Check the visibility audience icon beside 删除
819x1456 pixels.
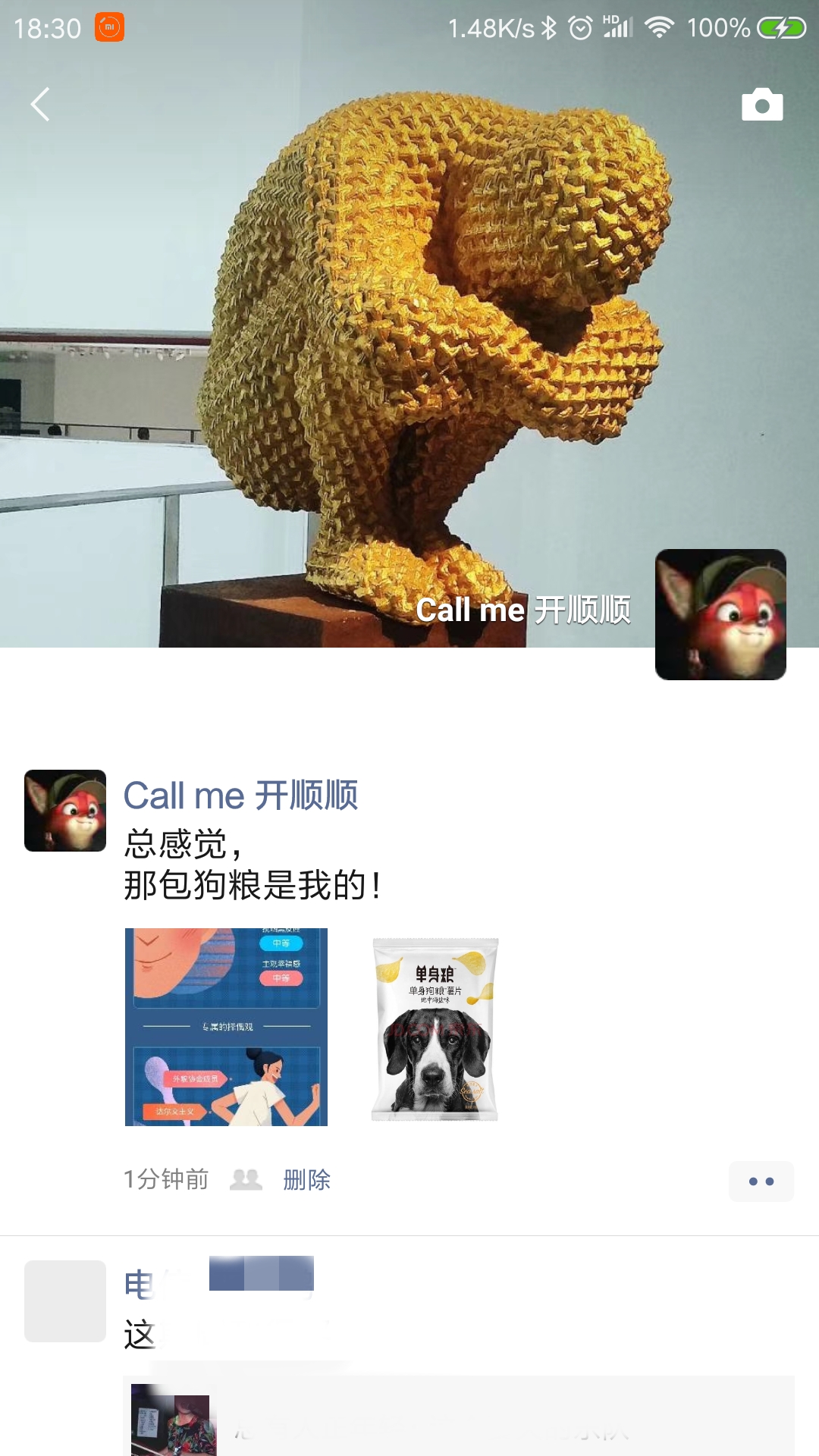[246, 1179]
